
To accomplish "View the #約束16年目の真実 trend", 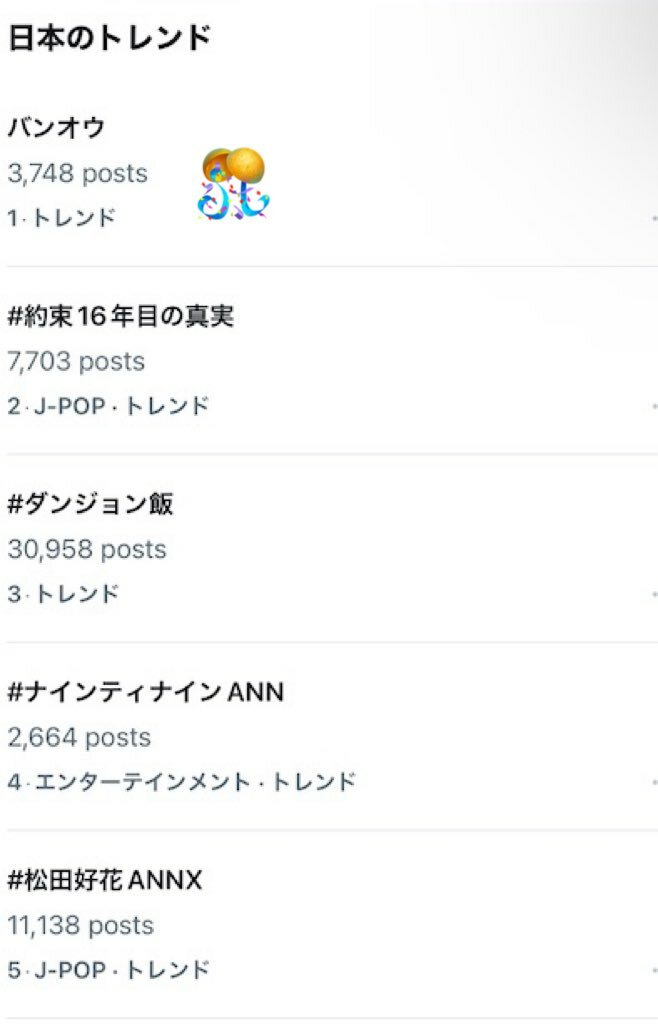I will click(x=120, y=317).
